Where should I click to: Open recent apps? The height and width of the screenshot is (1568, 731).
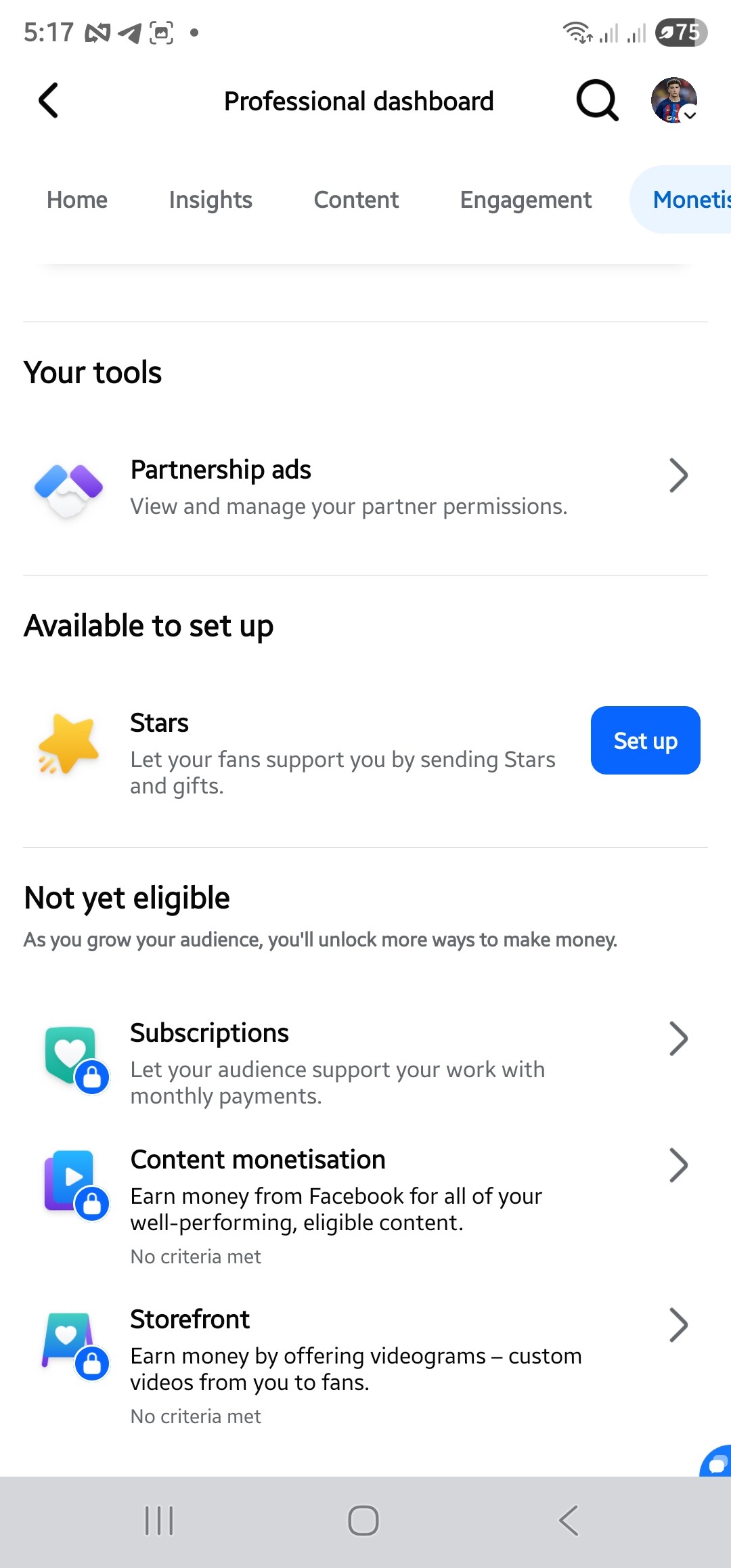pos(159,1521)
